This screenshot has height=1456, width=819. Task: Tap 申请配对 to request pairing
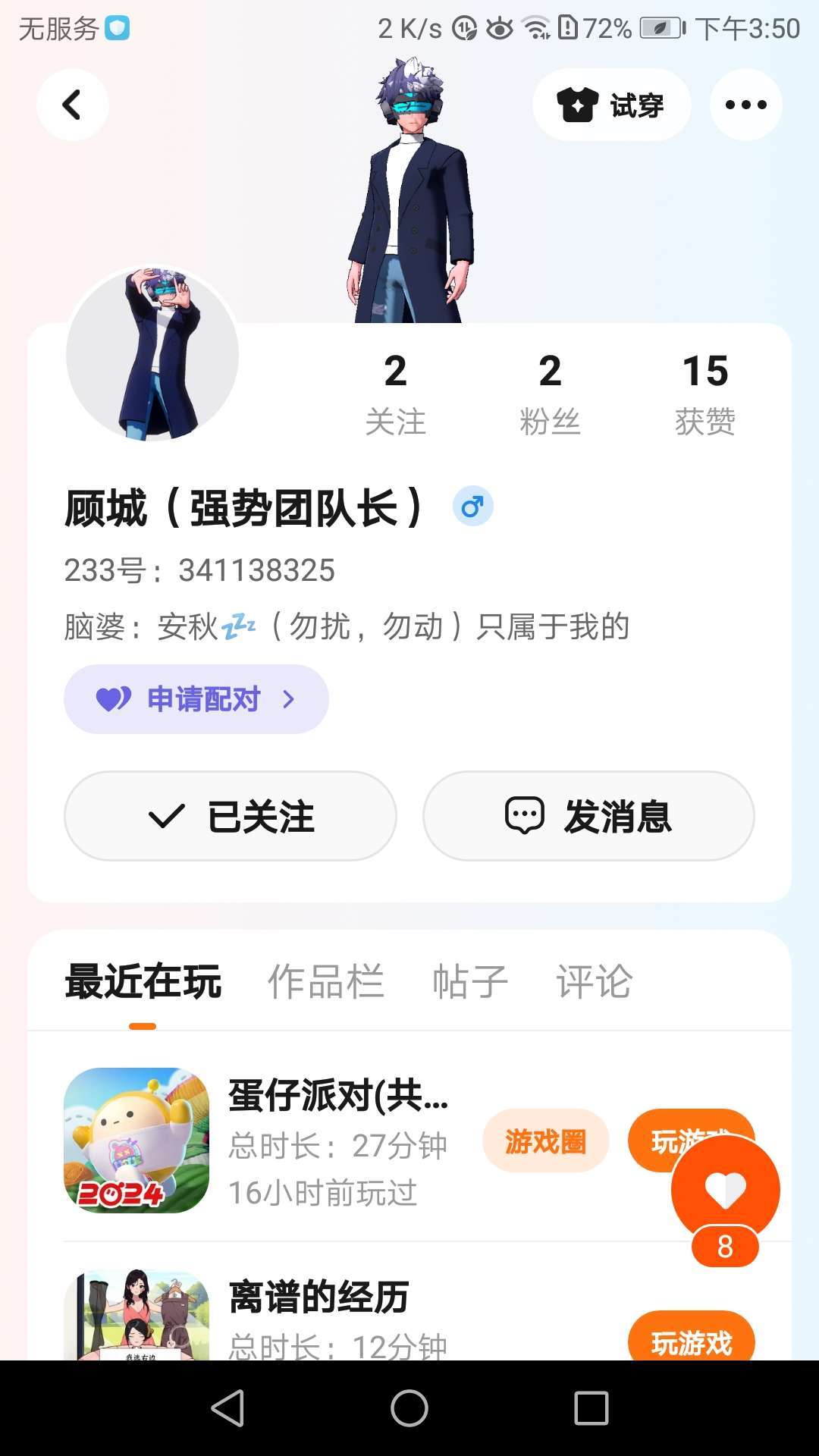click(x=196, y=698)
